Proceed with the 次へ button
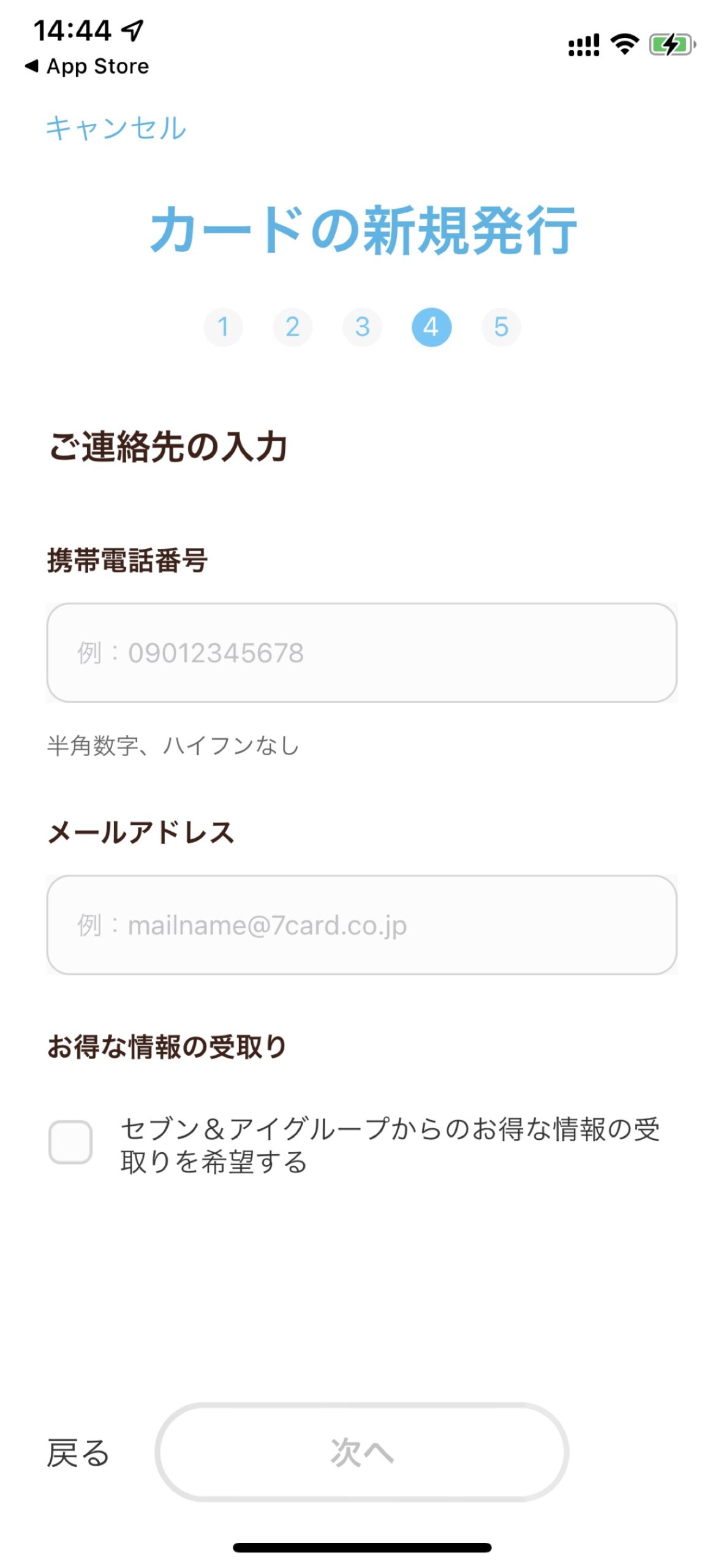This screenshot has width=724, height=1568. click(x=362, y=1452)
